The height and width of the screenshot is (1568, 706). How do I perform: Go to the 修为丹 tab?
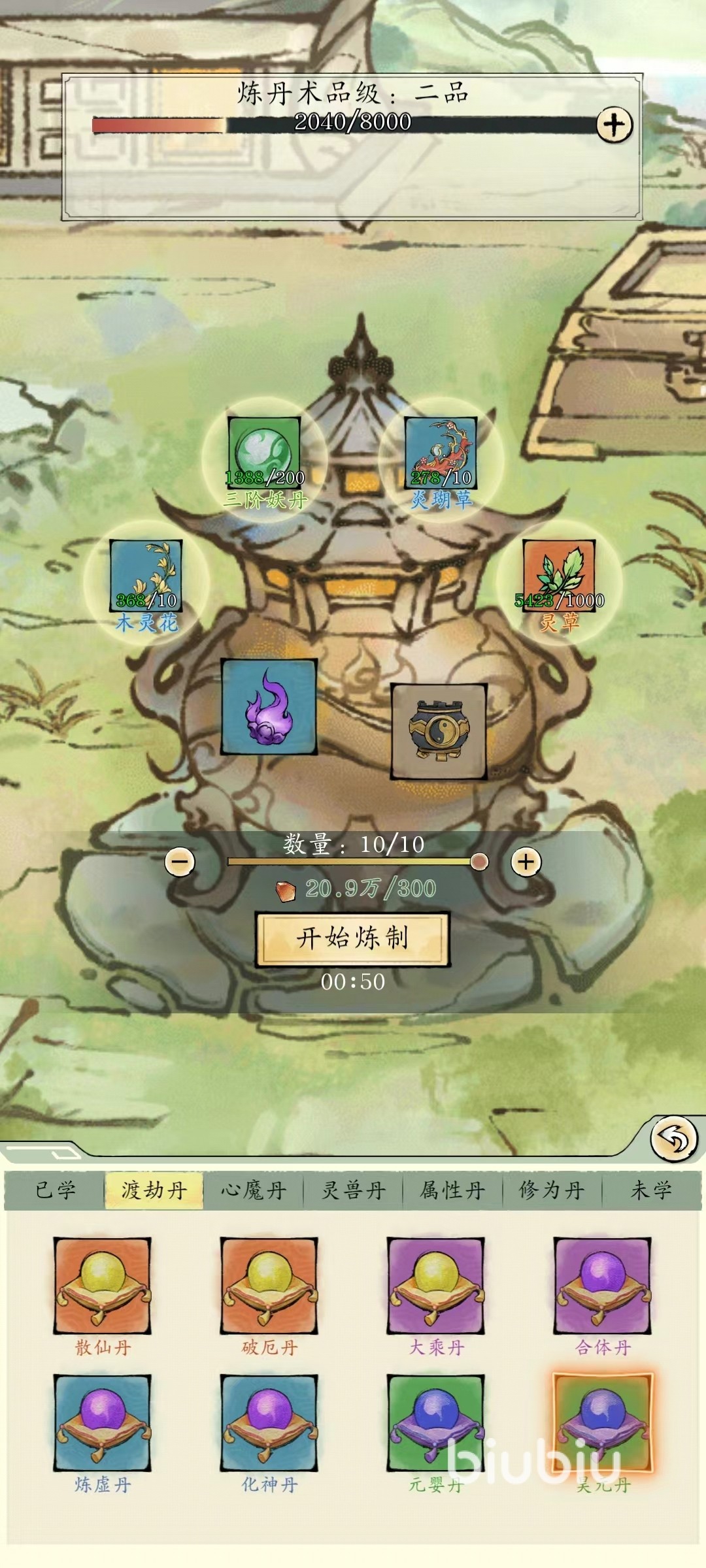pyautogui.click(x=552, y=1190)
